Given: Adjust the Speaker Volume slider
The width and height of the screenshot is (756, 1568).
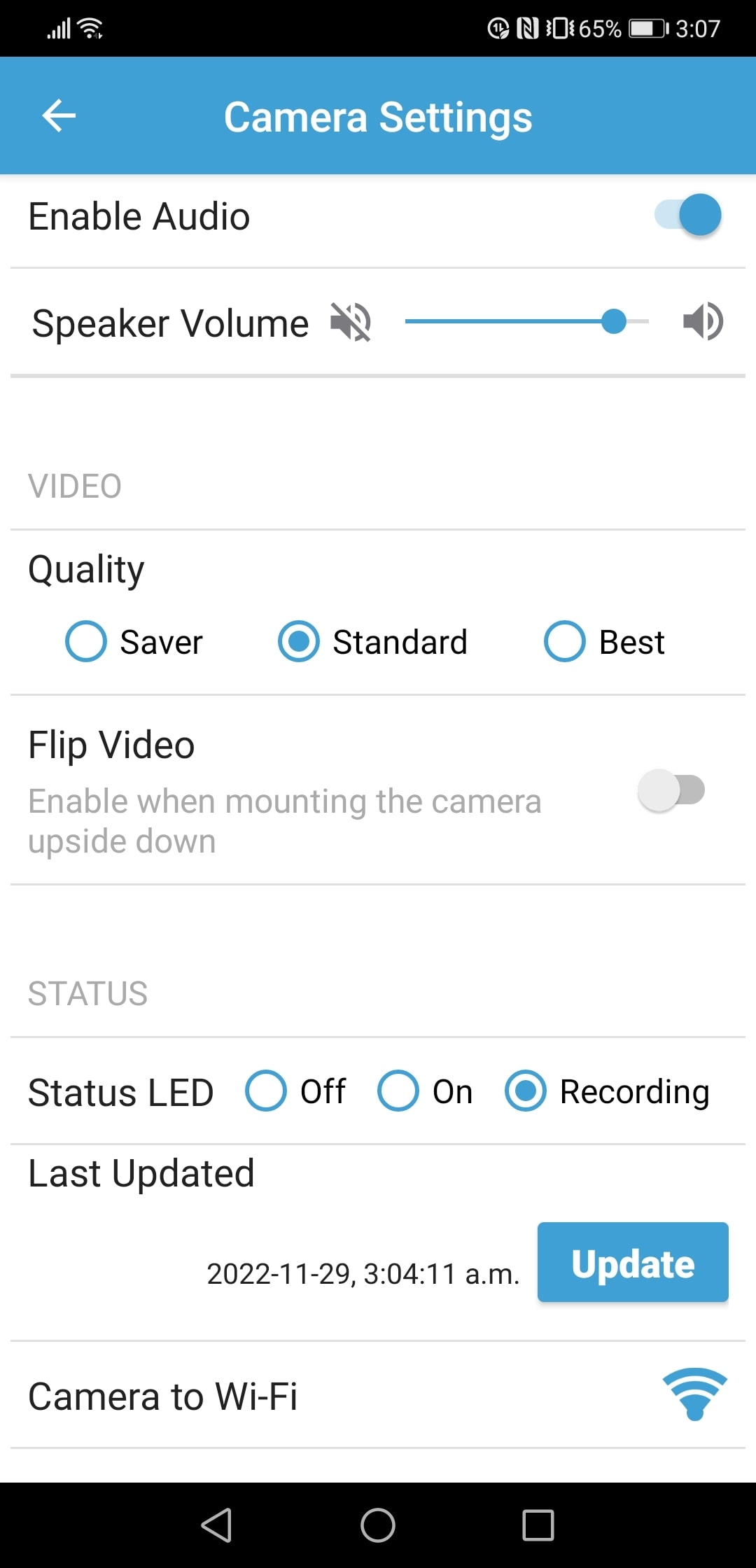Looking at the screenshot, I should click(615, 322).
